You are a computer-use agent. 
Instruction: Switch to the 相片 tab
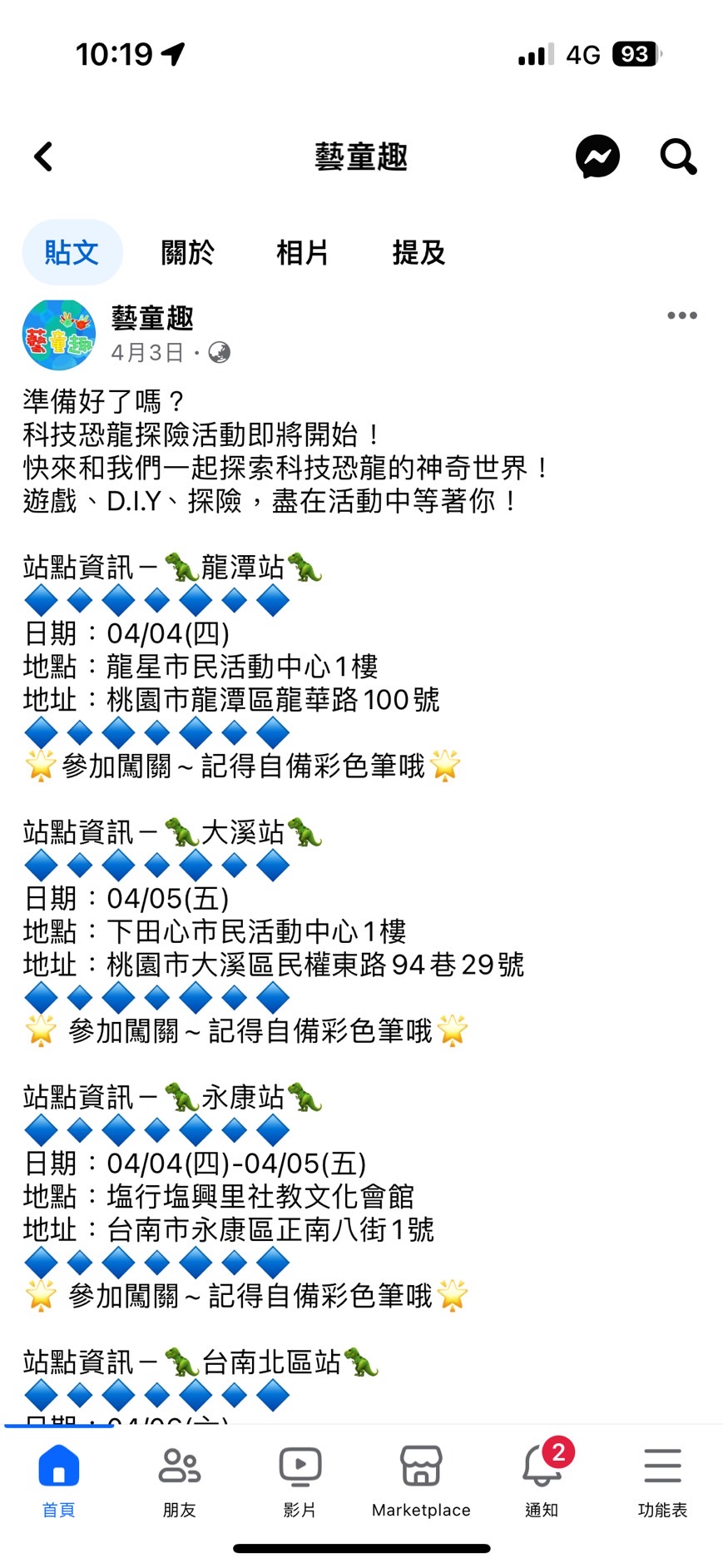302,252
